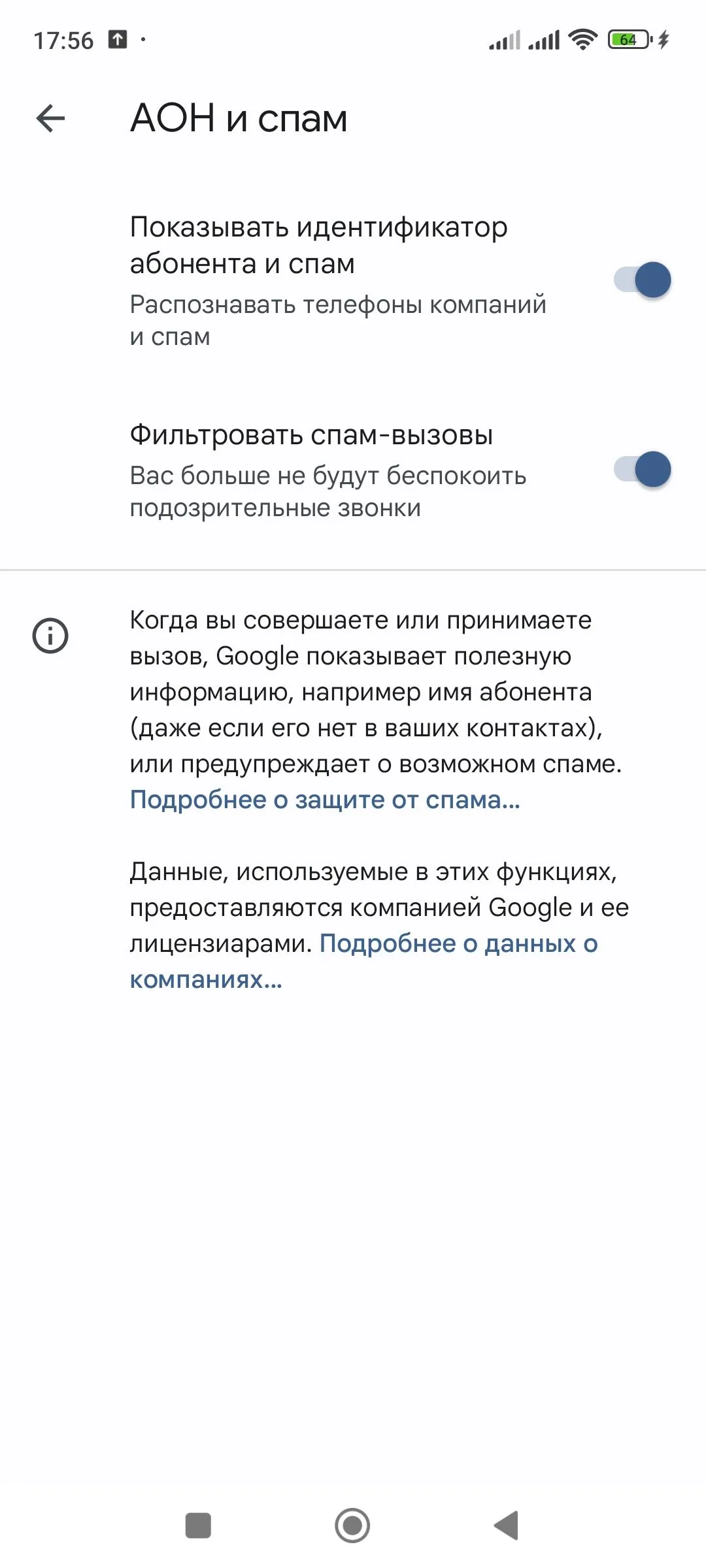Open Подробнее о данных о компаниях link

pyautogui.click(x=458, y=944)
